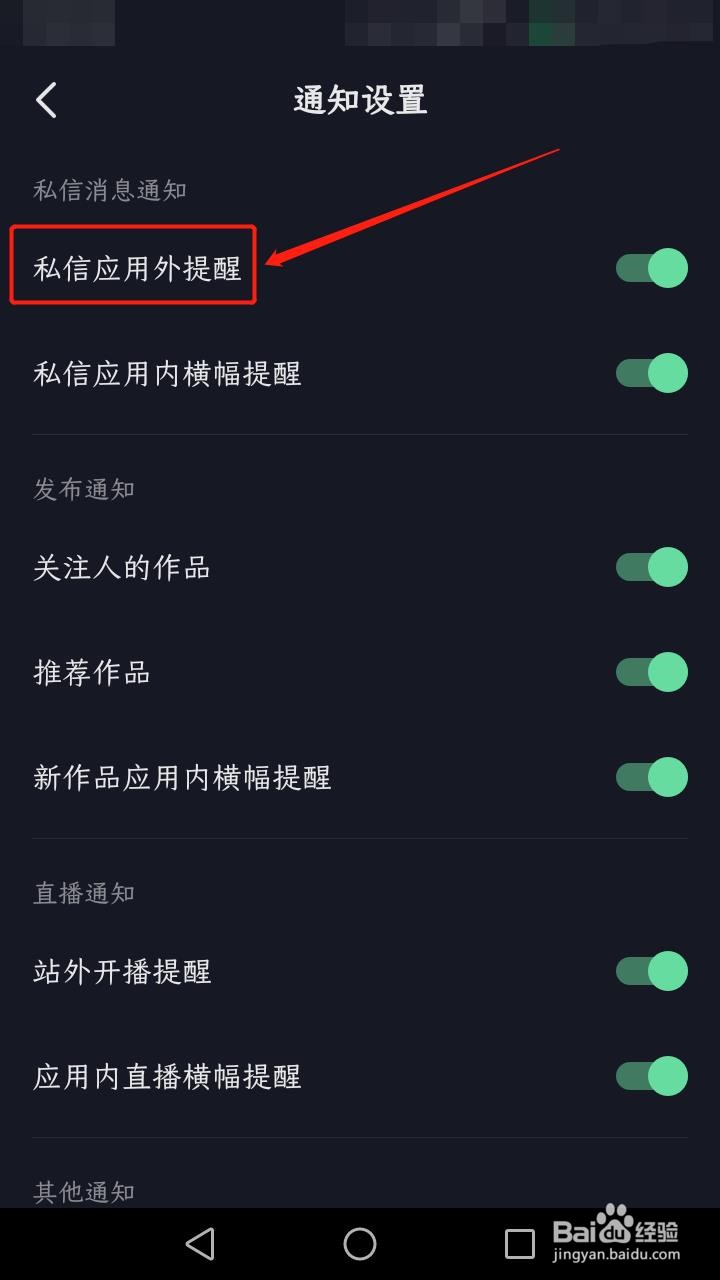The image size is (720, 1280).
Task: Tap the system home button
Action: [360, 1244]
